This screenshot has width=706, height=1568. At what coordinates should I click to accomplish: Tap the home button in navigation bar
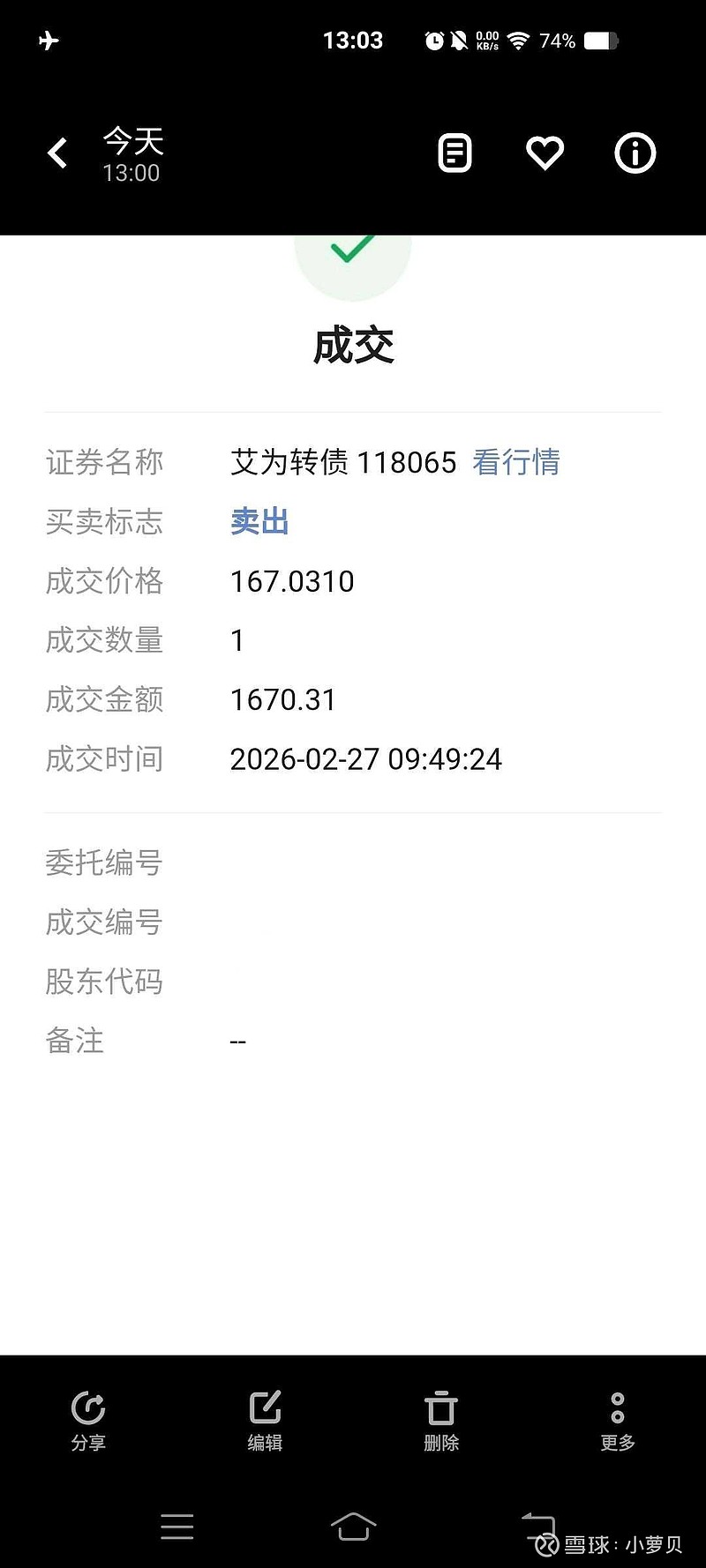click(x=354, y=1527)
